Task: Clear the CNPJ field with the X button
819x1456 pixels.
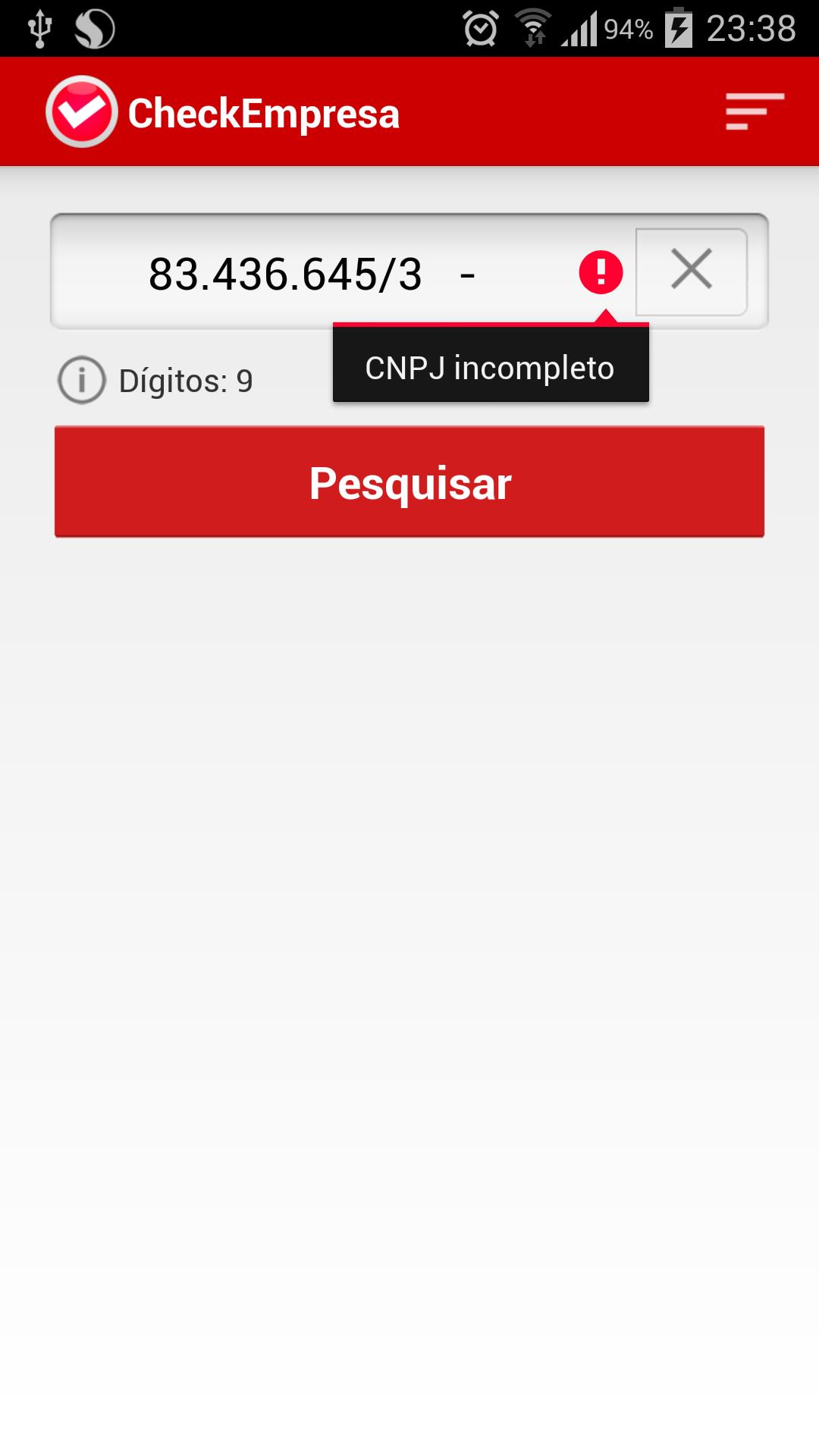Action: click(690, 271)
